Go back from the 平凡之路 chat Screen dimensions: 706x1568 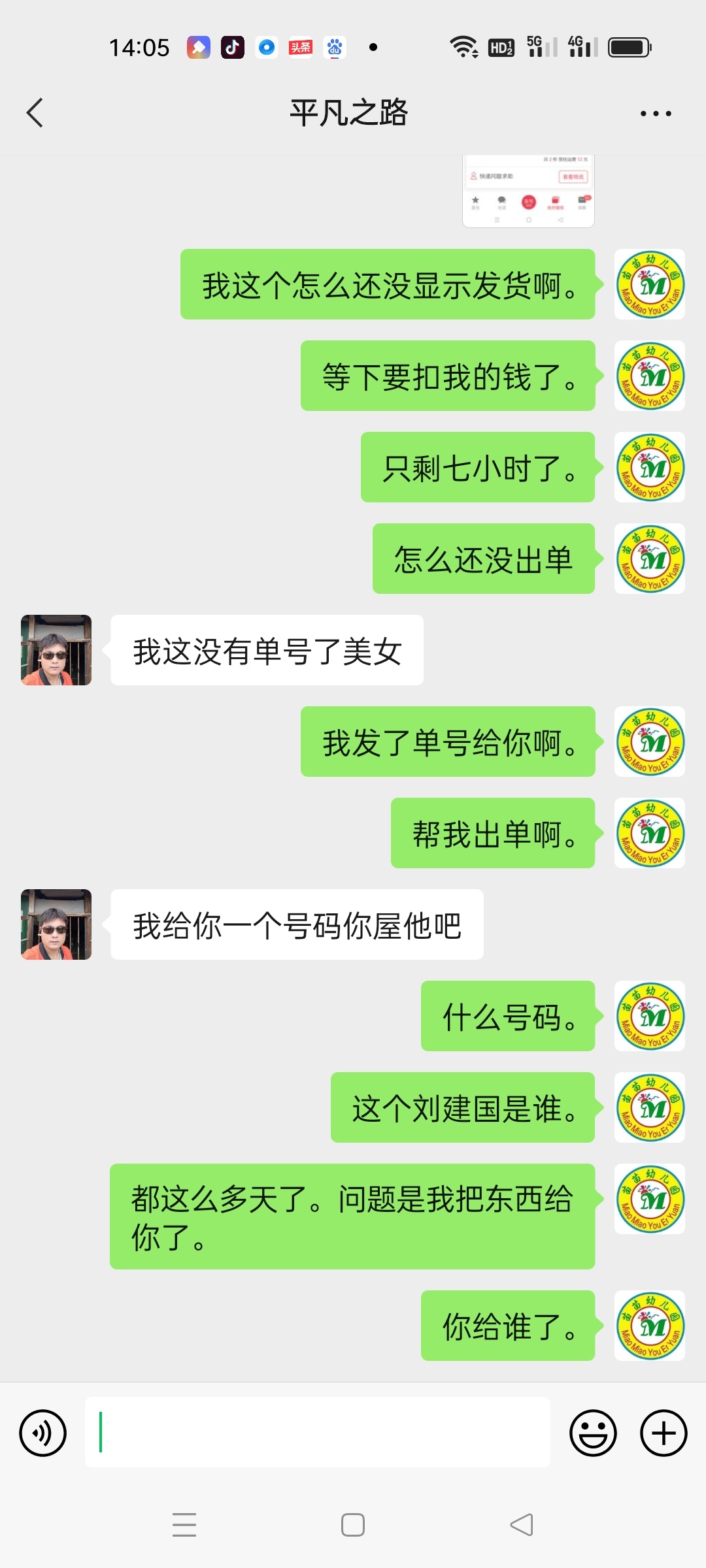35,113
